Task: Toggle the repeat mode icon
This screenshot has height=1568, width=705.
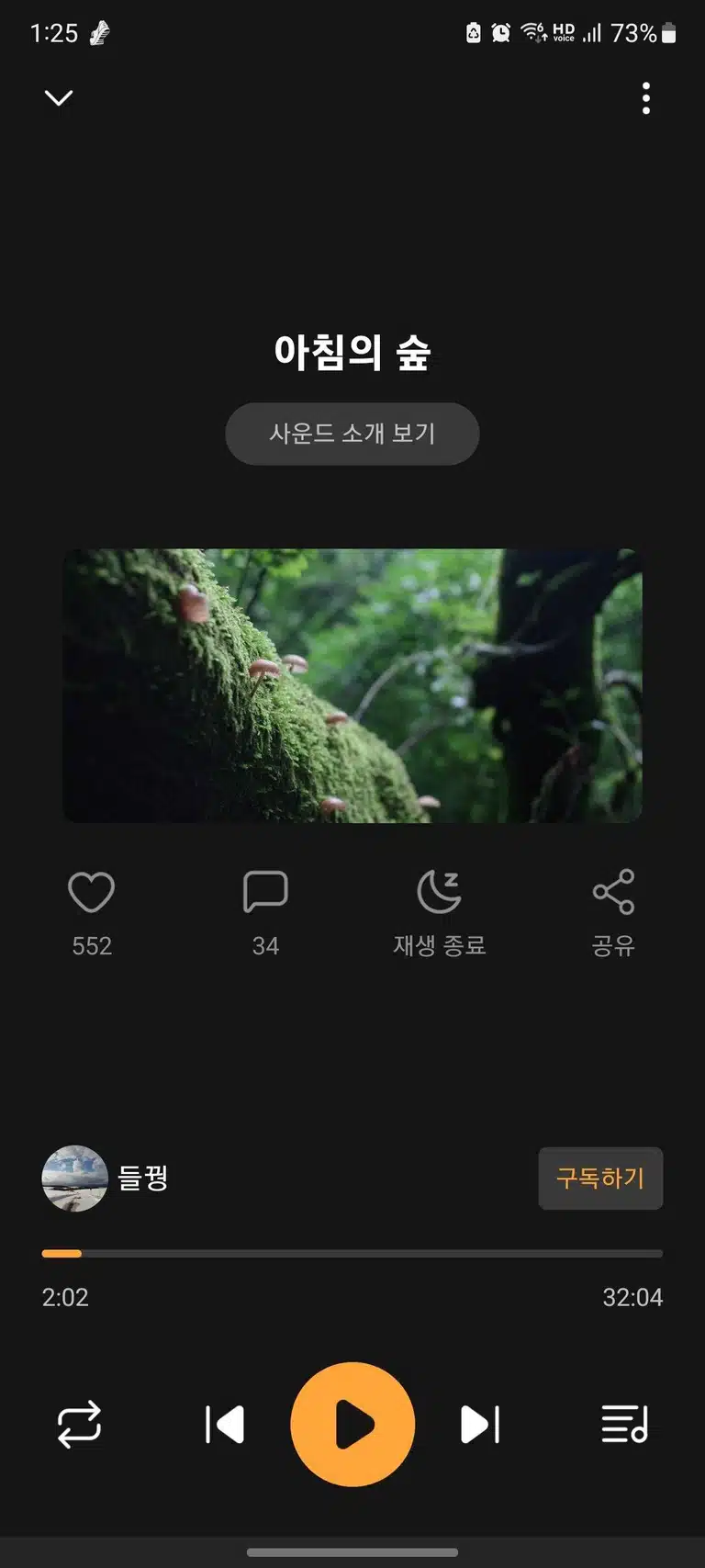Action: click(x=79, y=1425)
